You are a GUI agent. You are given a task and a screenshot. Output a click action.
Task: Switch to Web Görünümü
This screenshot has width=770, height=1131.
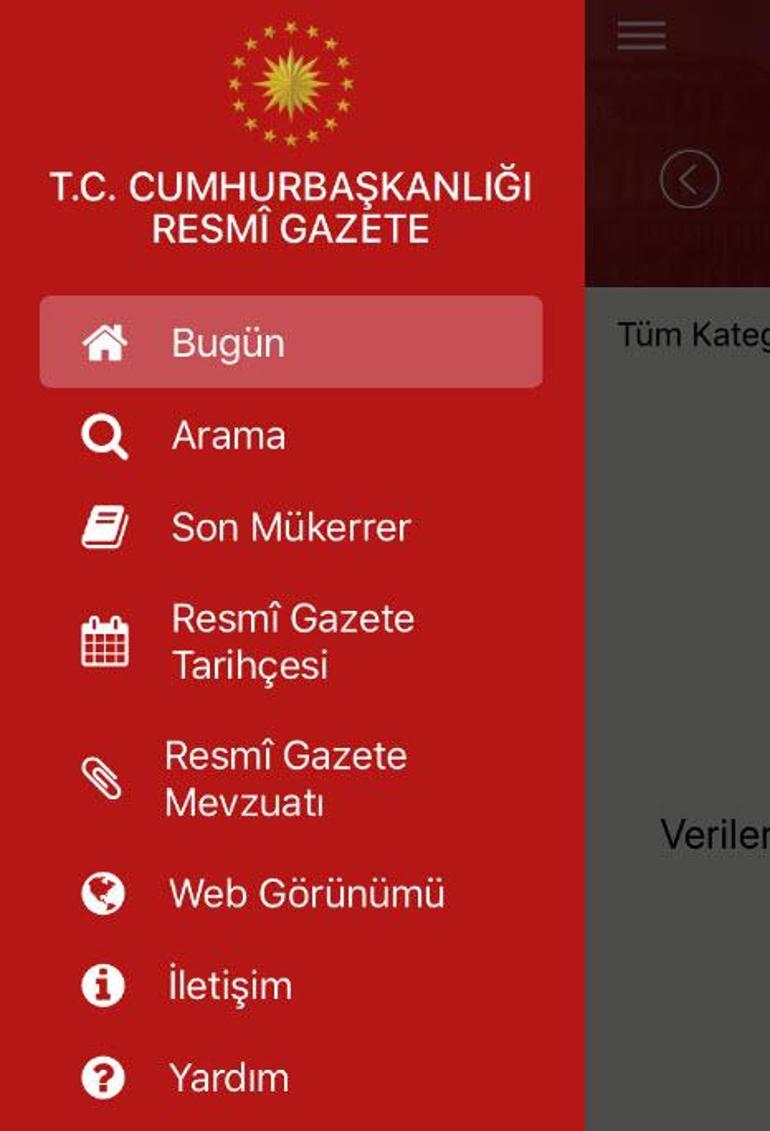pos(305,894)
